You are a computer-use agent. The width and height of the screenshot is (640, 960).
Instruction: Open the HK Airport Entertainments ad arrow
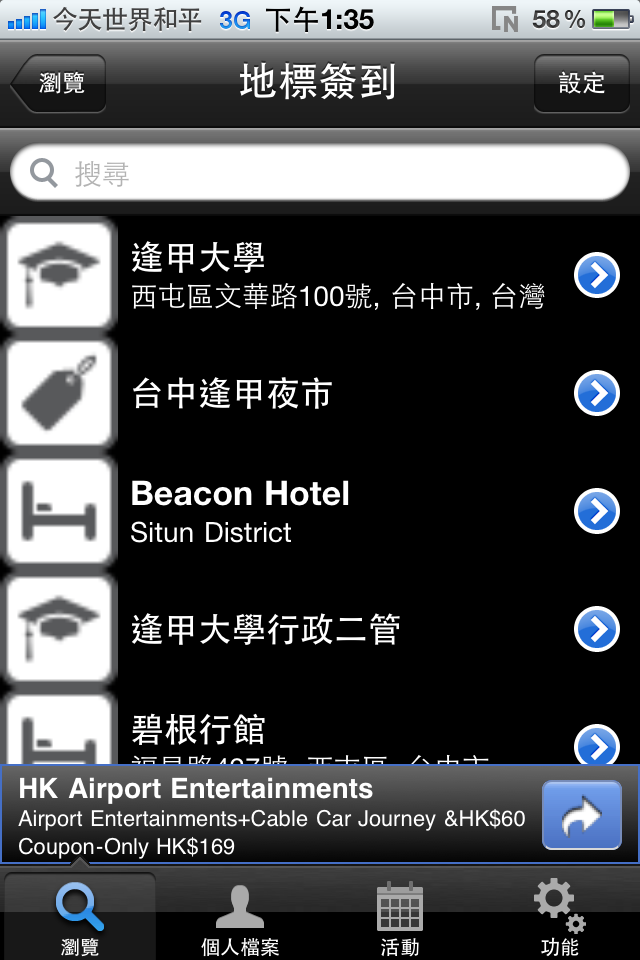pyautogui.click(x=582, y=815)
